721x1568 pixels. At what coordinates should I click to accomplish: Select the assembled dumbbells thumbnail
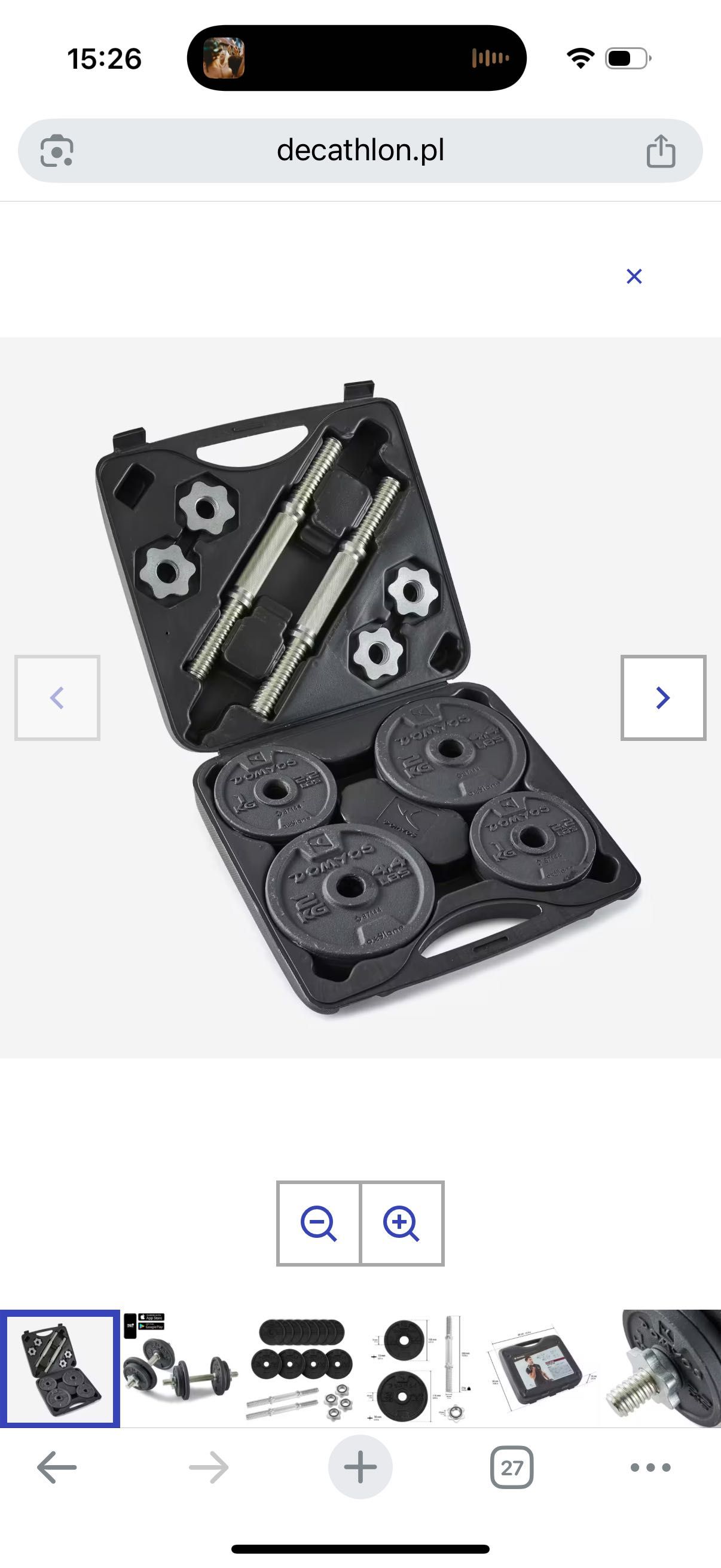coord(180,1368)
